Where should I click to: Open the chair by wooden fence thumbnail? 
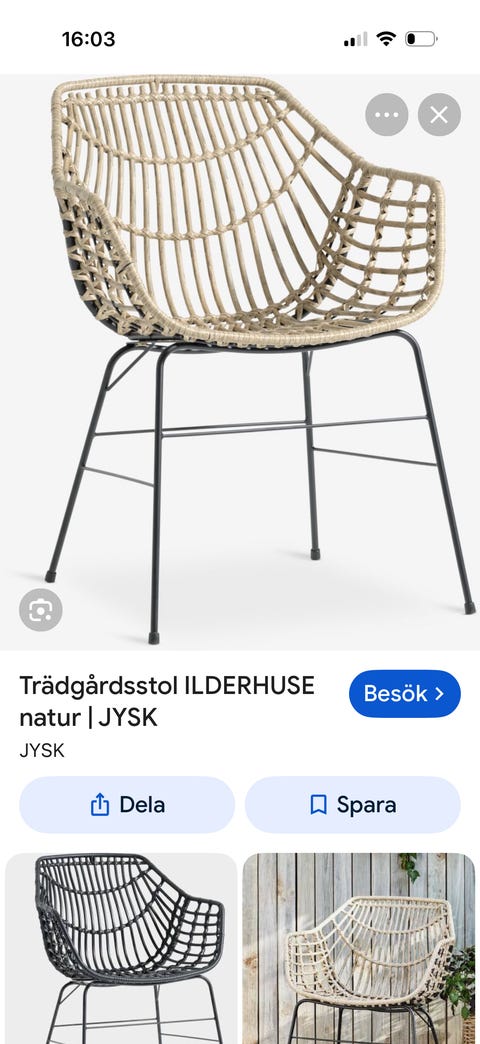coord(359,948)
